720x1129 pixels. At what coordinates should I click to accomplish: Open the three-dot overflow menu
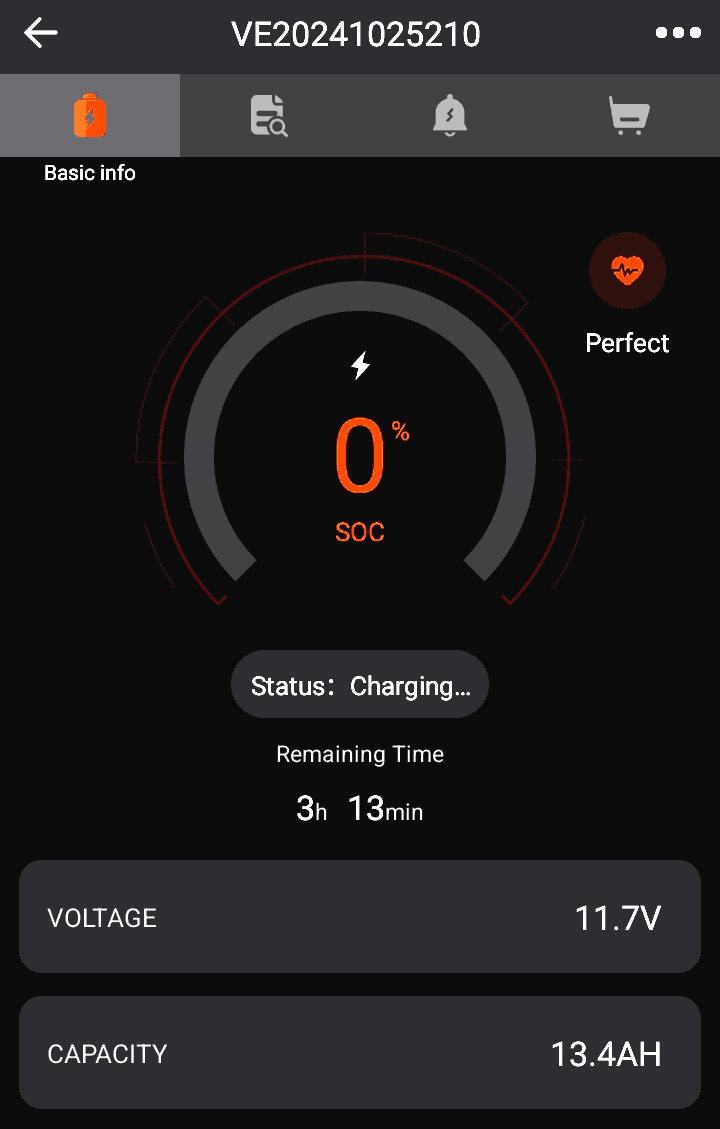[x=678, y=33]
